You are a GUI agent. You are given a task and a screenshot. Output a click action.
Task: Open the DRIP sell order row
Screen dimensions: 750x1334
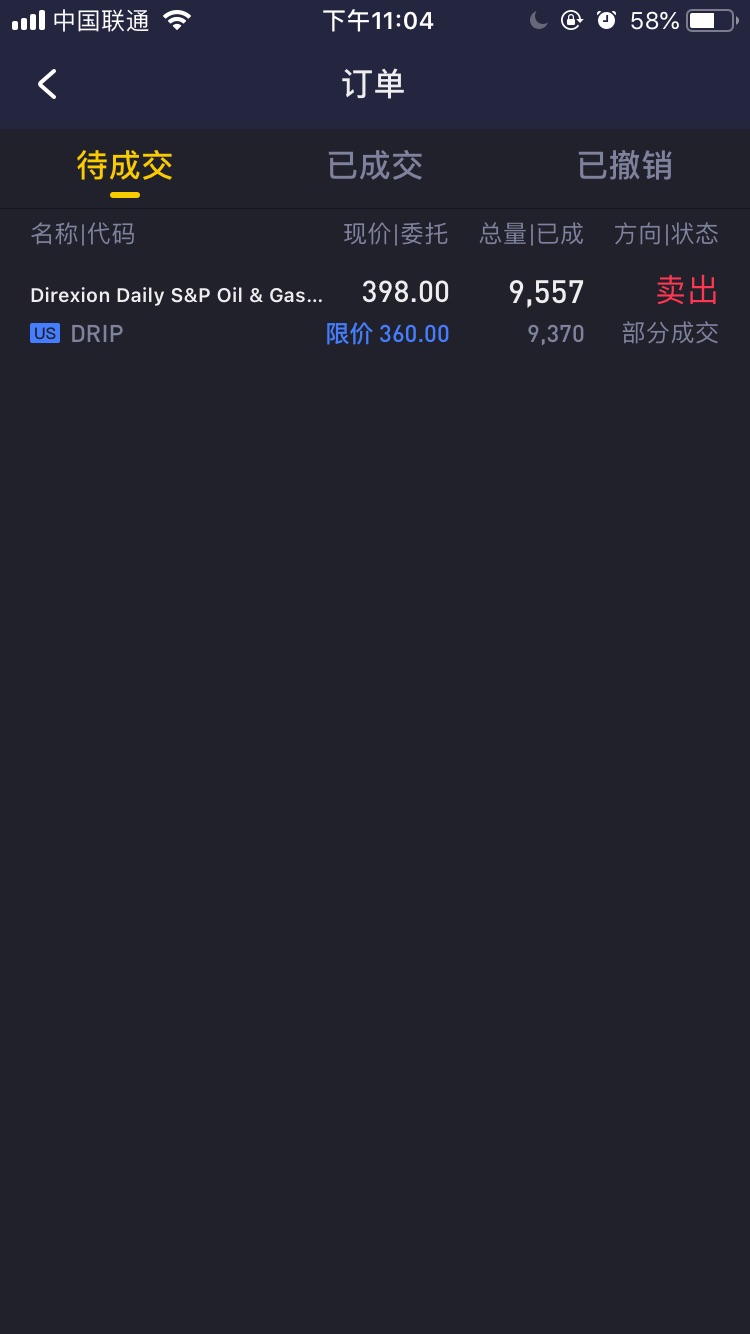[x=375, y=311]
